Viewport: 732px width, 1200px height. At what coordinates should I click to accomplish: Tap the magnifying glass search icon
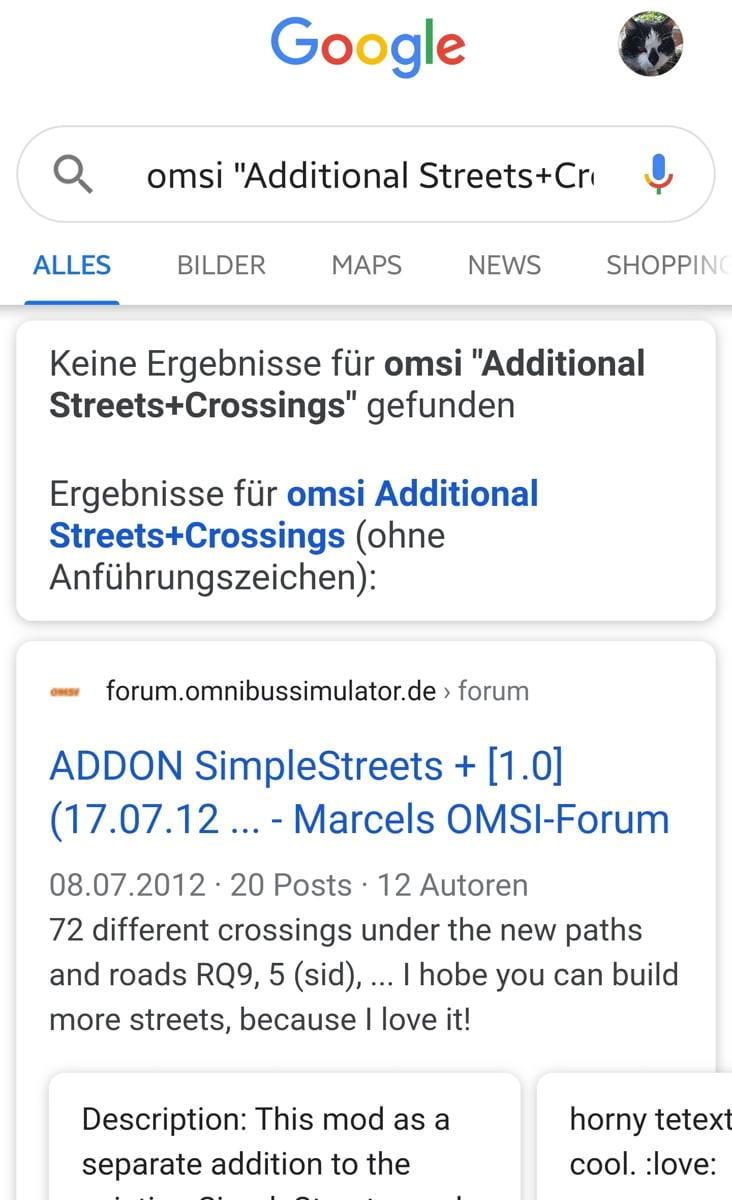[x=73, y=175]
